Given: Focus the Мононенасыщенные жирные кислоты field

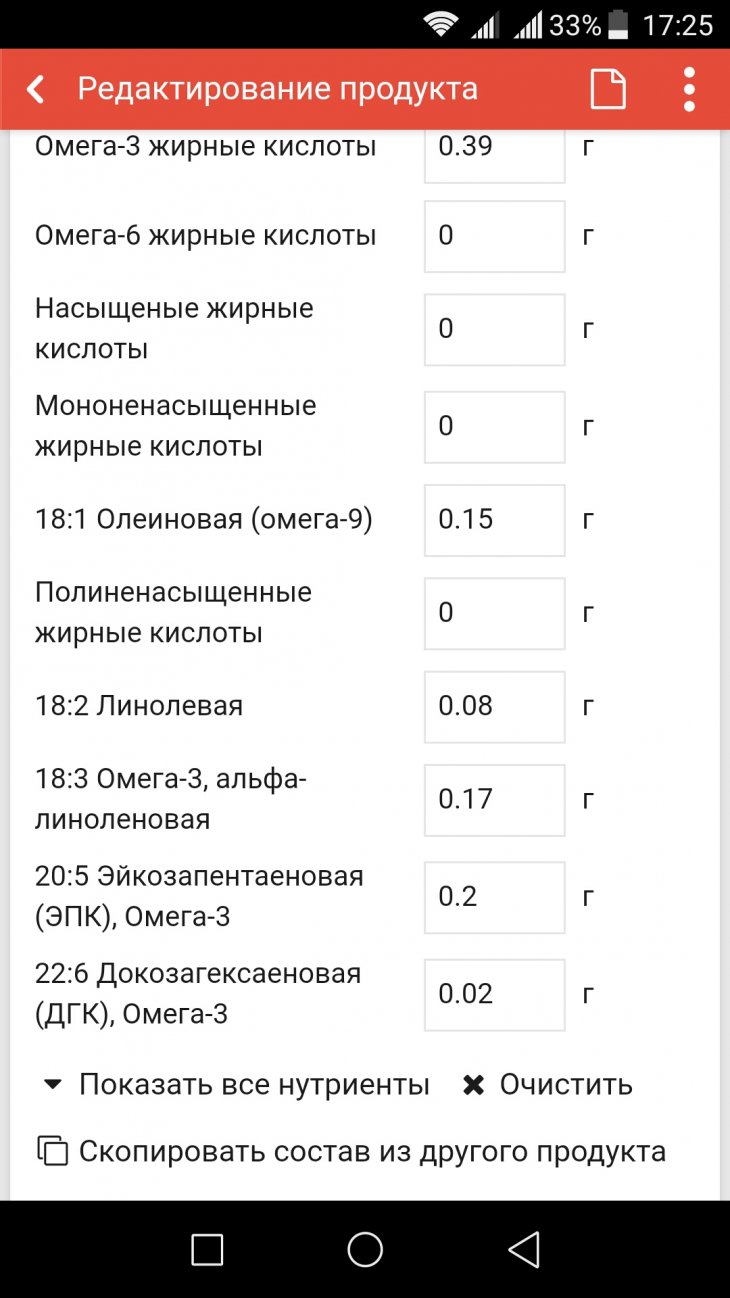Looking at the screenshot, I should point(494,427).
